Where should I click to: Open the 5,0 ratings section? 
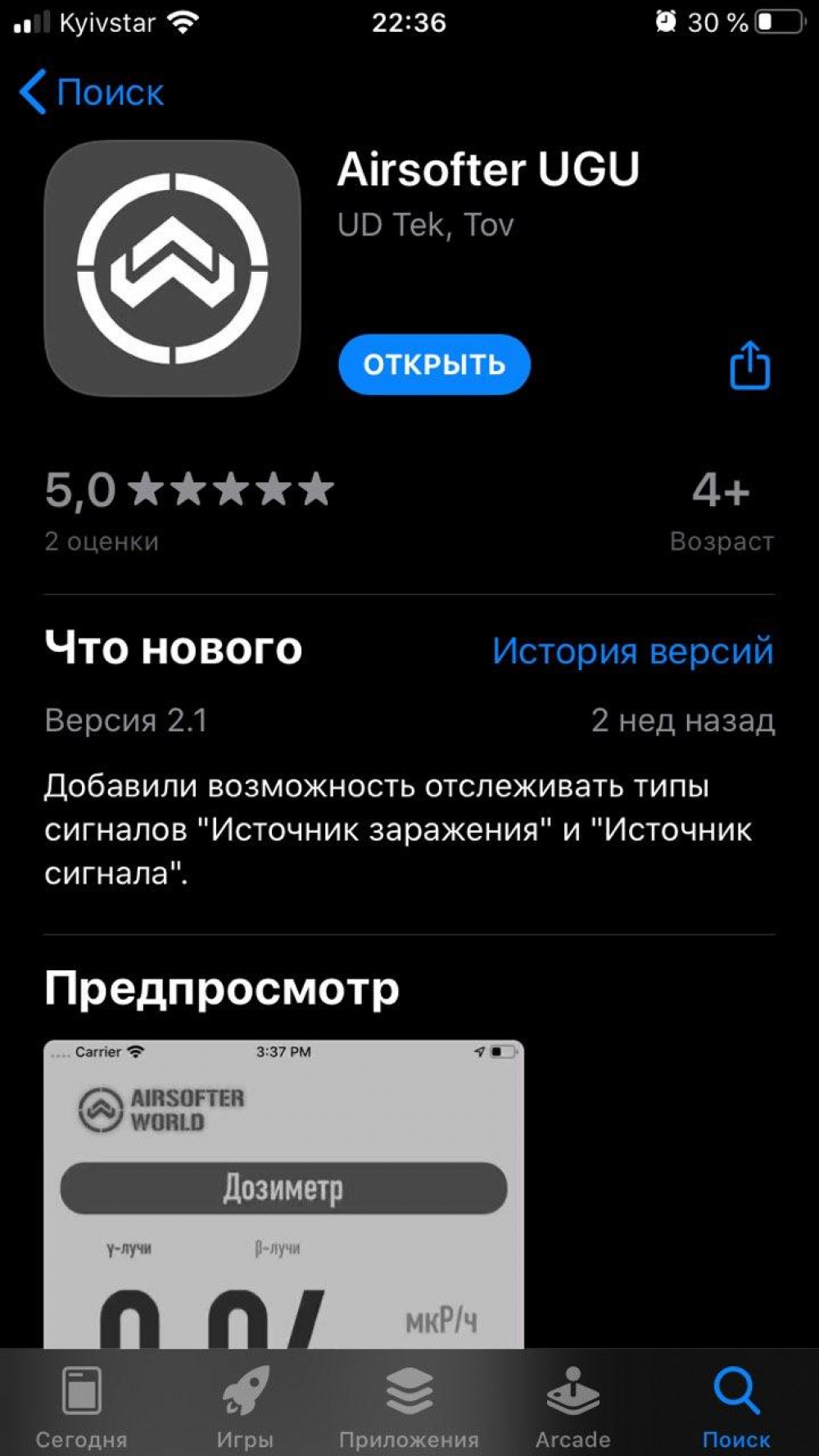tap(188, 508)
